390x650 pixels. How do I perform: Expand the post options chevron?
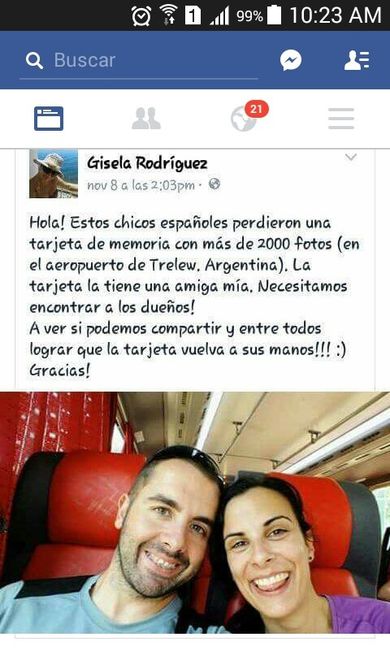tap(351, 157)
